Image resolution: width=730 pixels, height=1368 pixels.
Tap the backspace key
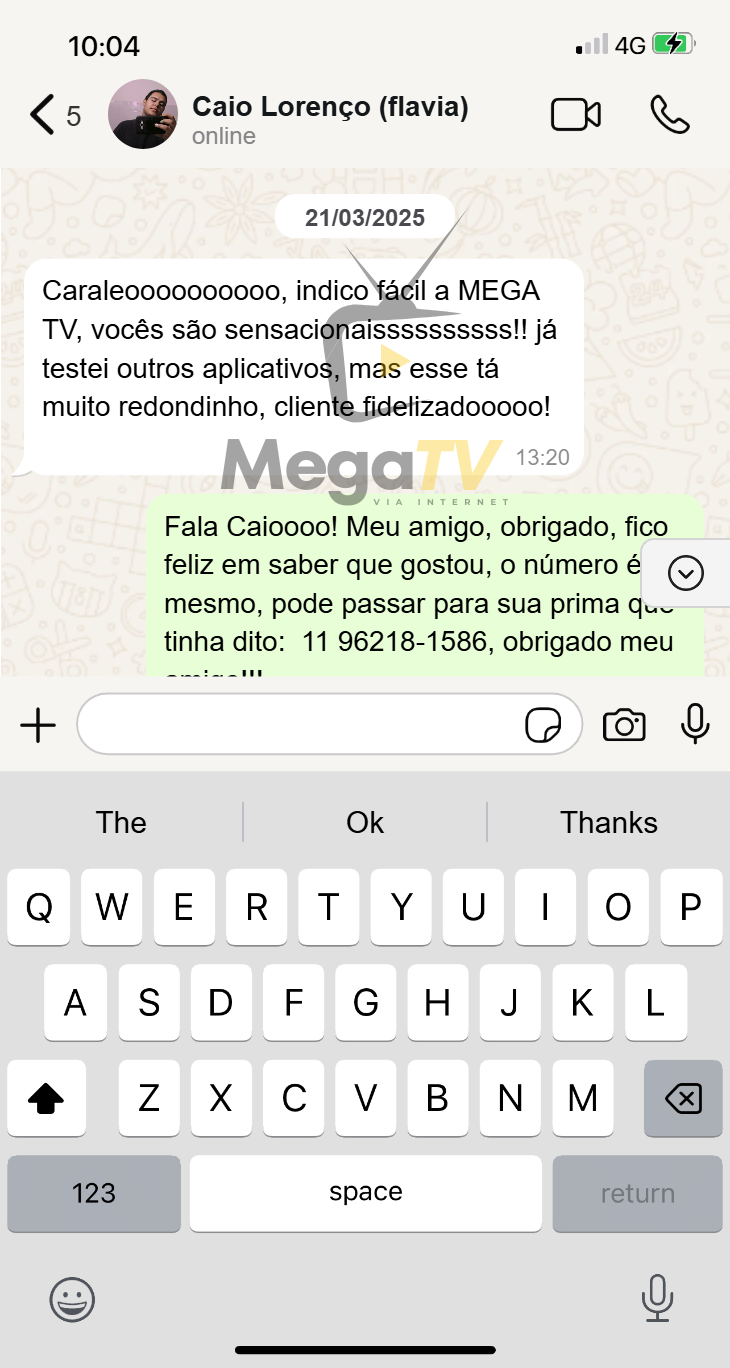683,1099
